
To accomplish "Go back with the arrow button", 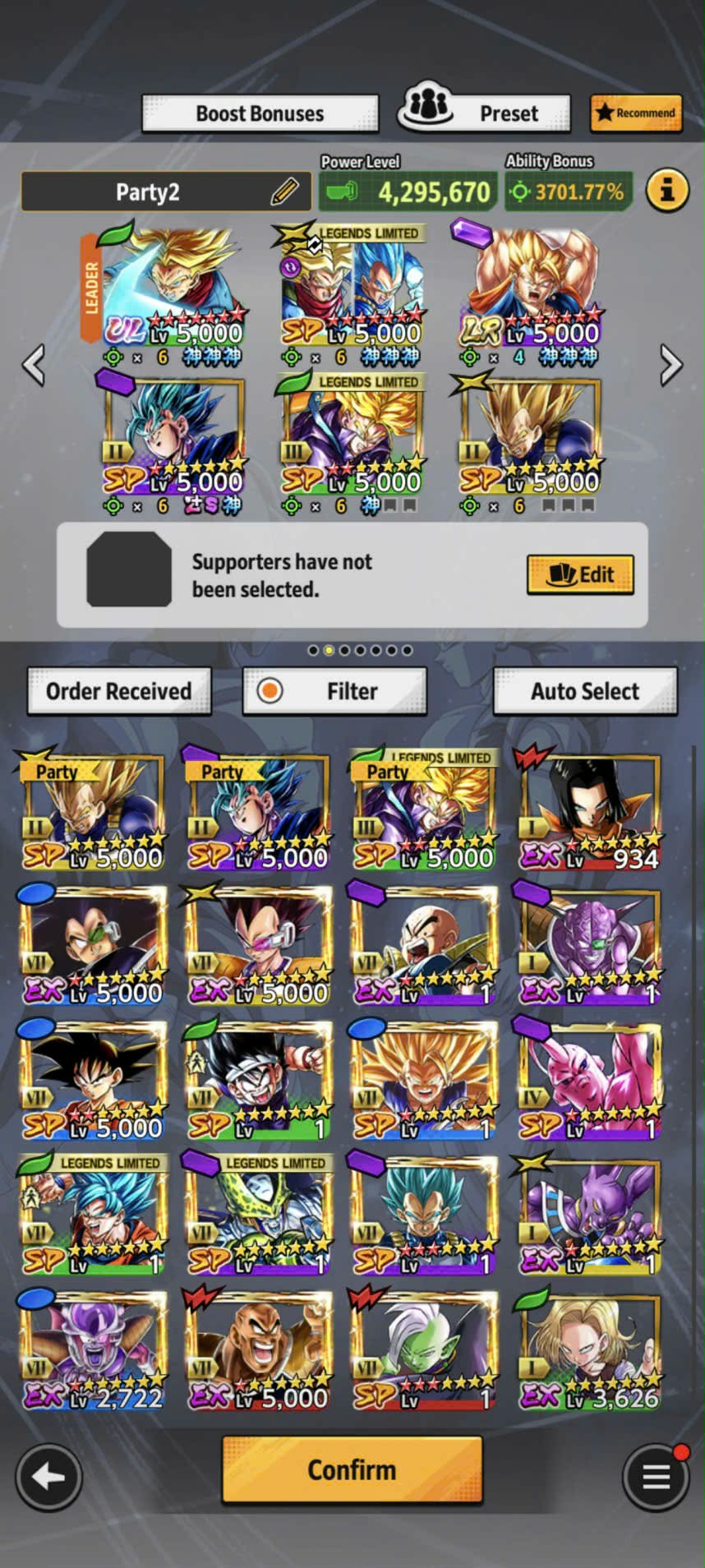I will [x=48, y=1477].
